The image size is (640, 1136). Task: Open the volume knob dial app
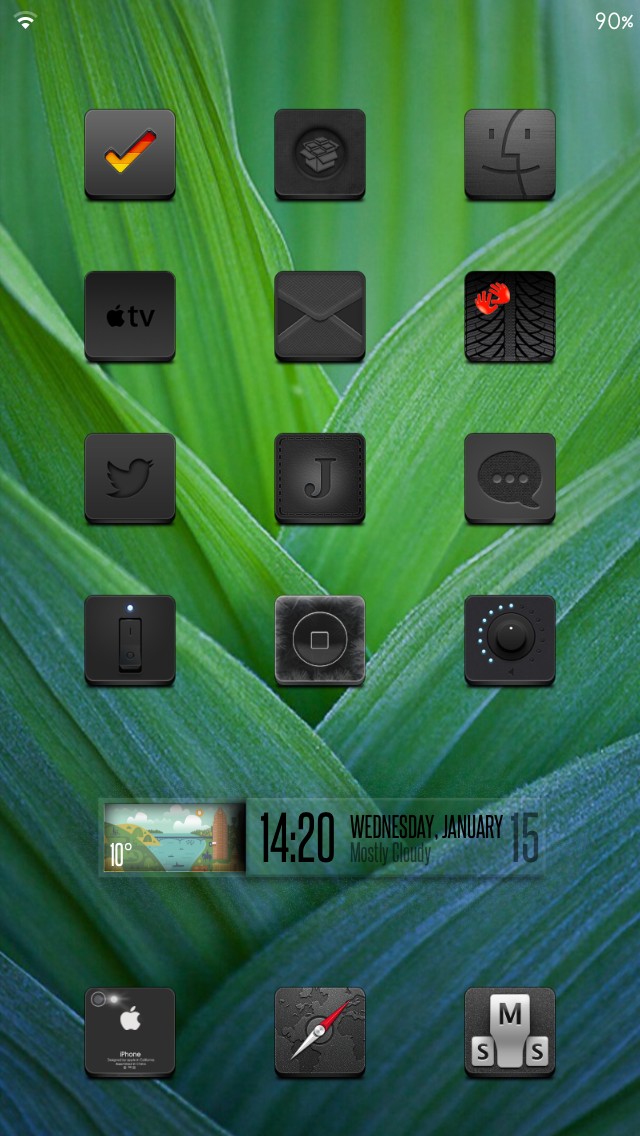tap(510, 640)
